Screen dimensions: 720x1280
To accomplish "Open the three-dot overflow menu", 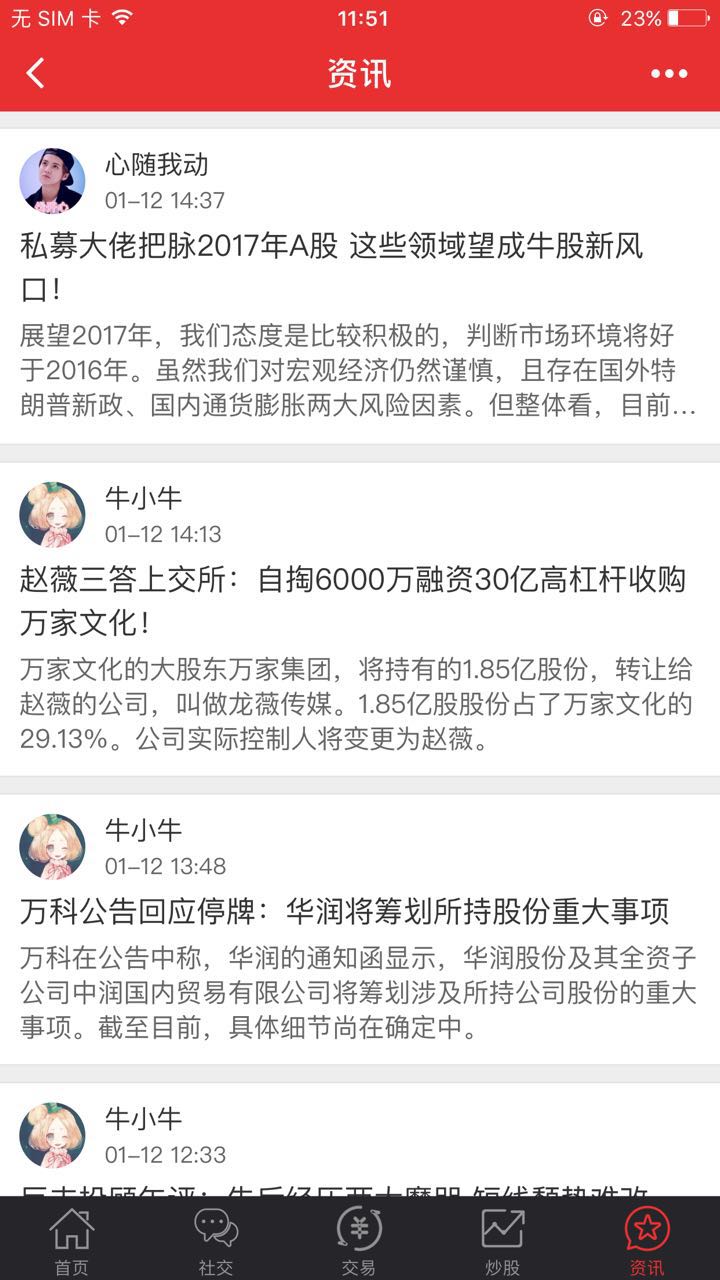I will (x=668, y=73).
